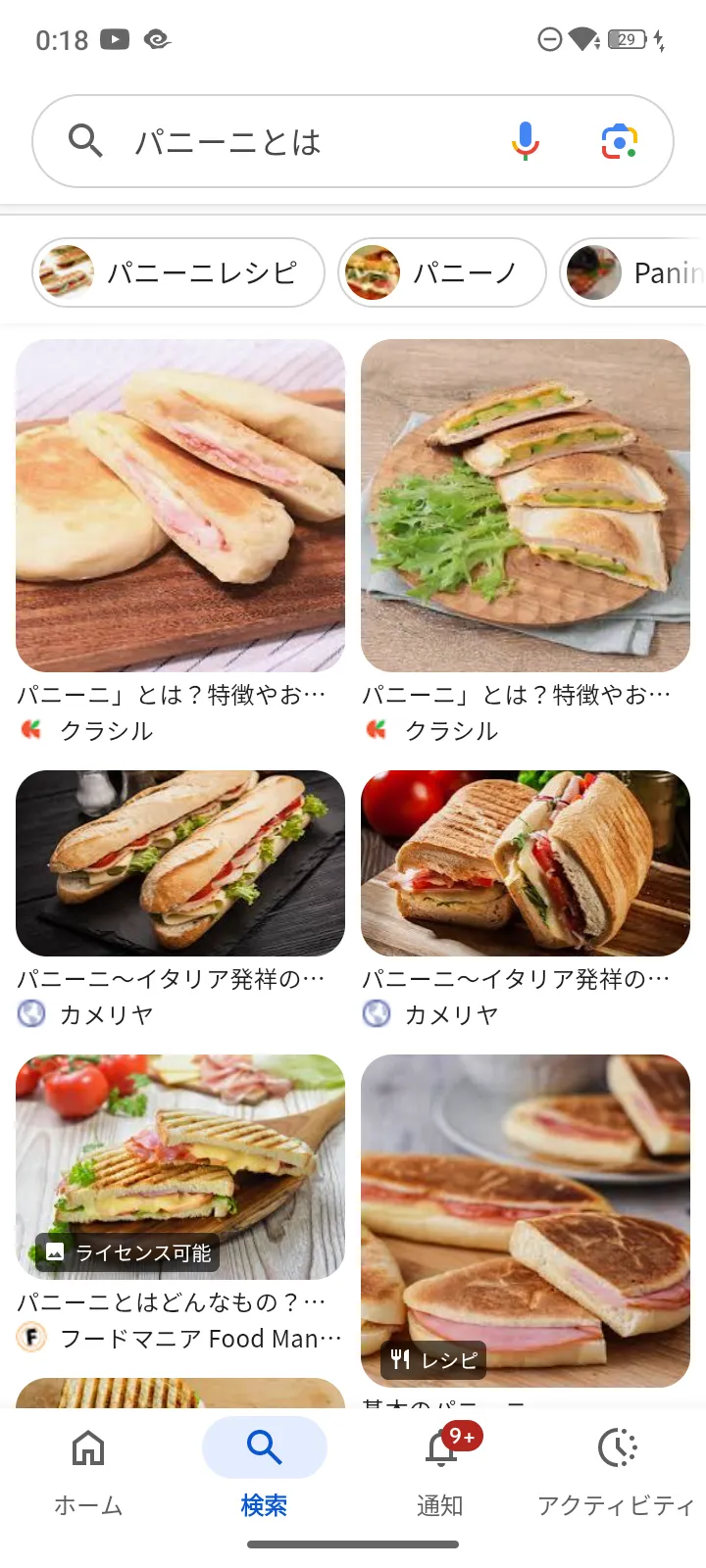Select the パニーノ suggestion chip
Image resolution: width=706 pixels, height=1568 pixels.
pos(442,272)
